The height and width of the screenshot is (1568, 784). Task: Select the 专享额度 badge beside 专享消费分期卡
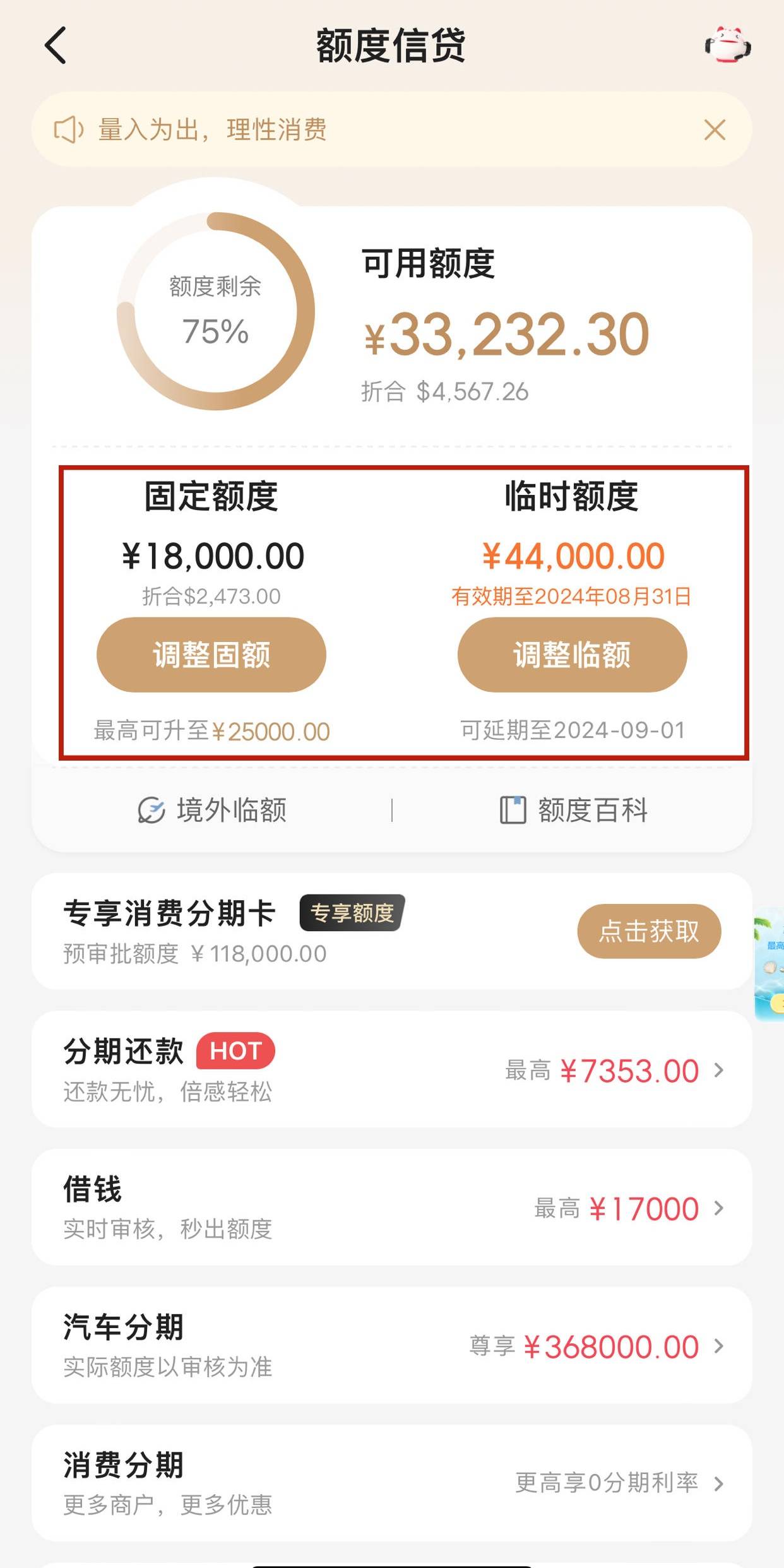(352, 913)
